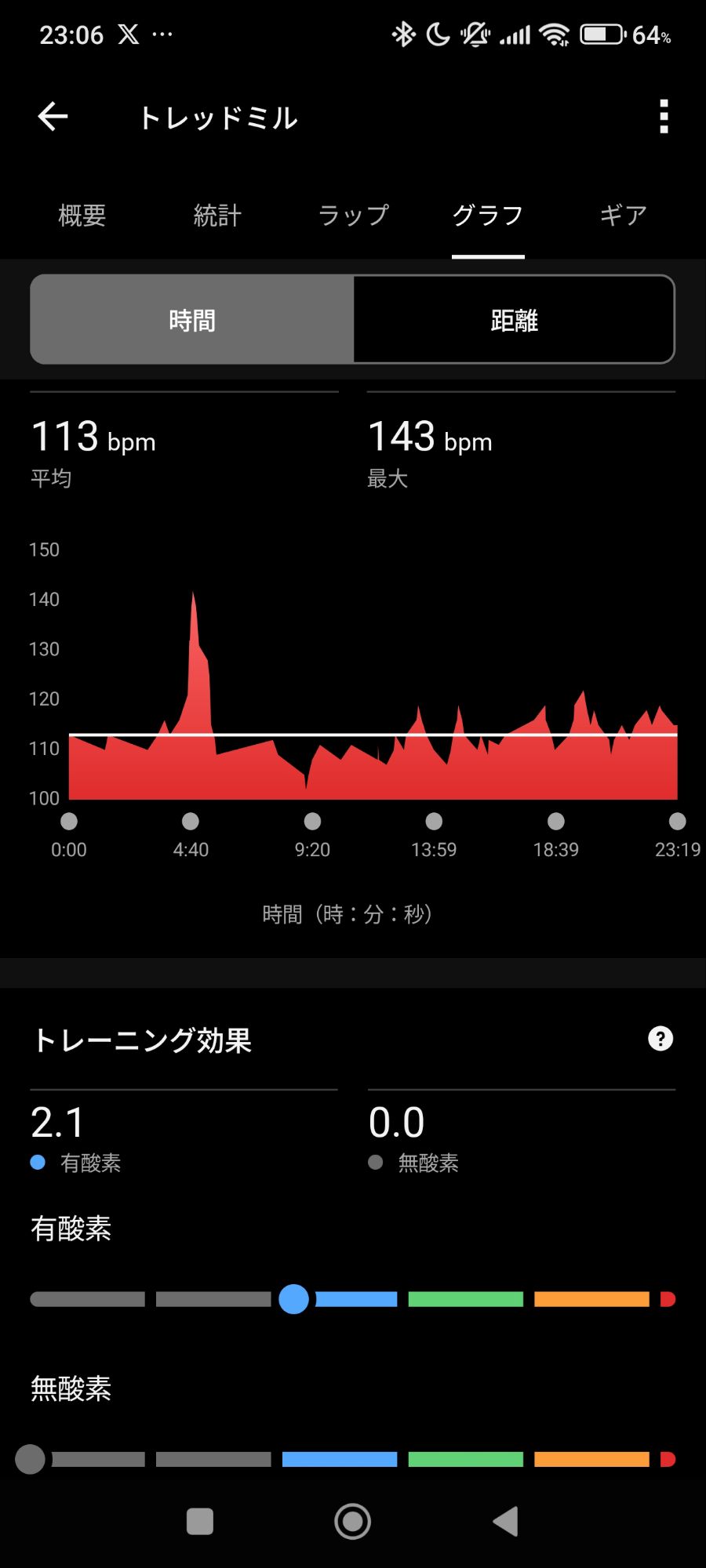View the ラップ tab

353,215
